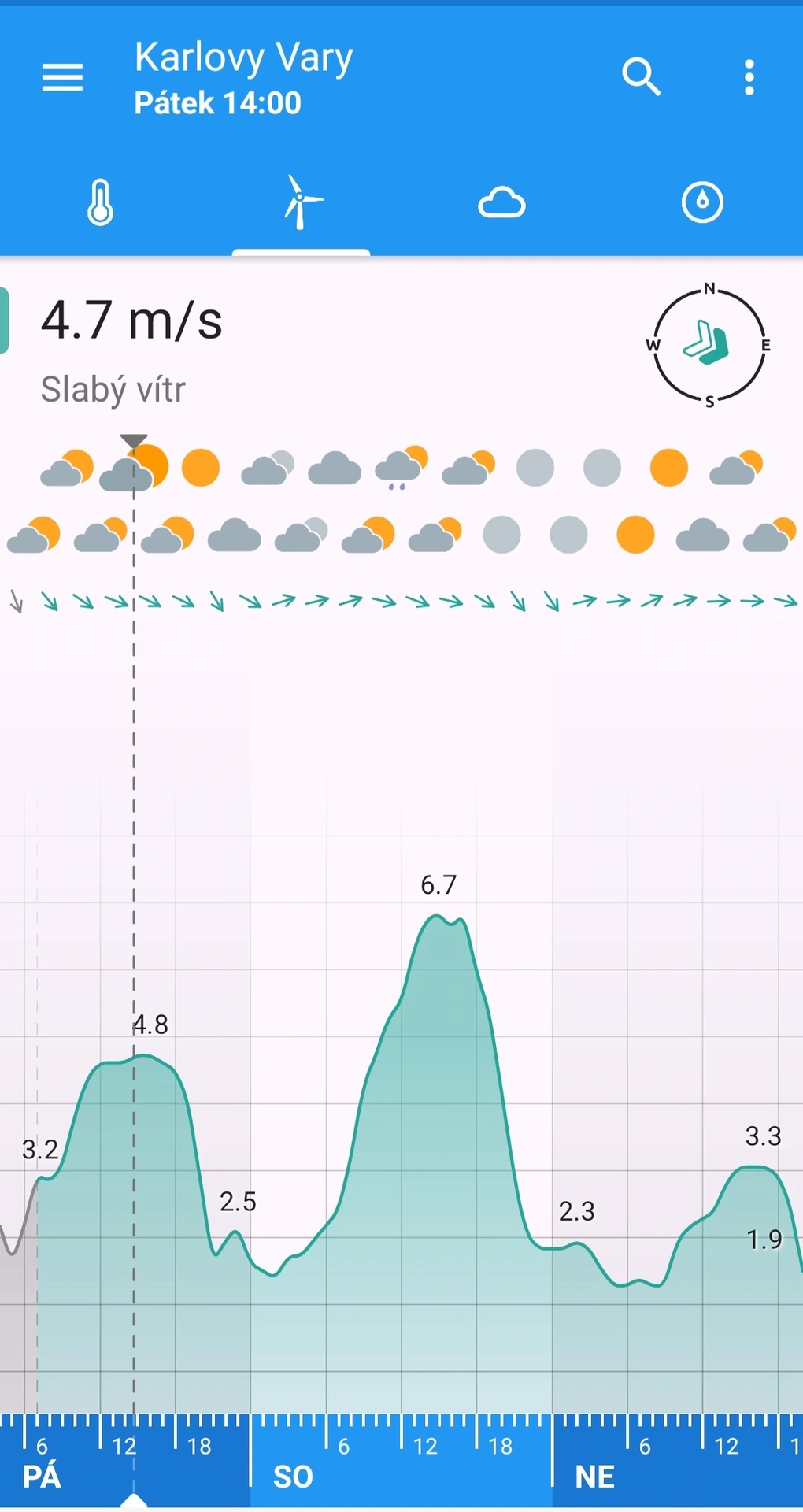Search for another location
This screenshot has height=1512, width=803.
[641, 77]
